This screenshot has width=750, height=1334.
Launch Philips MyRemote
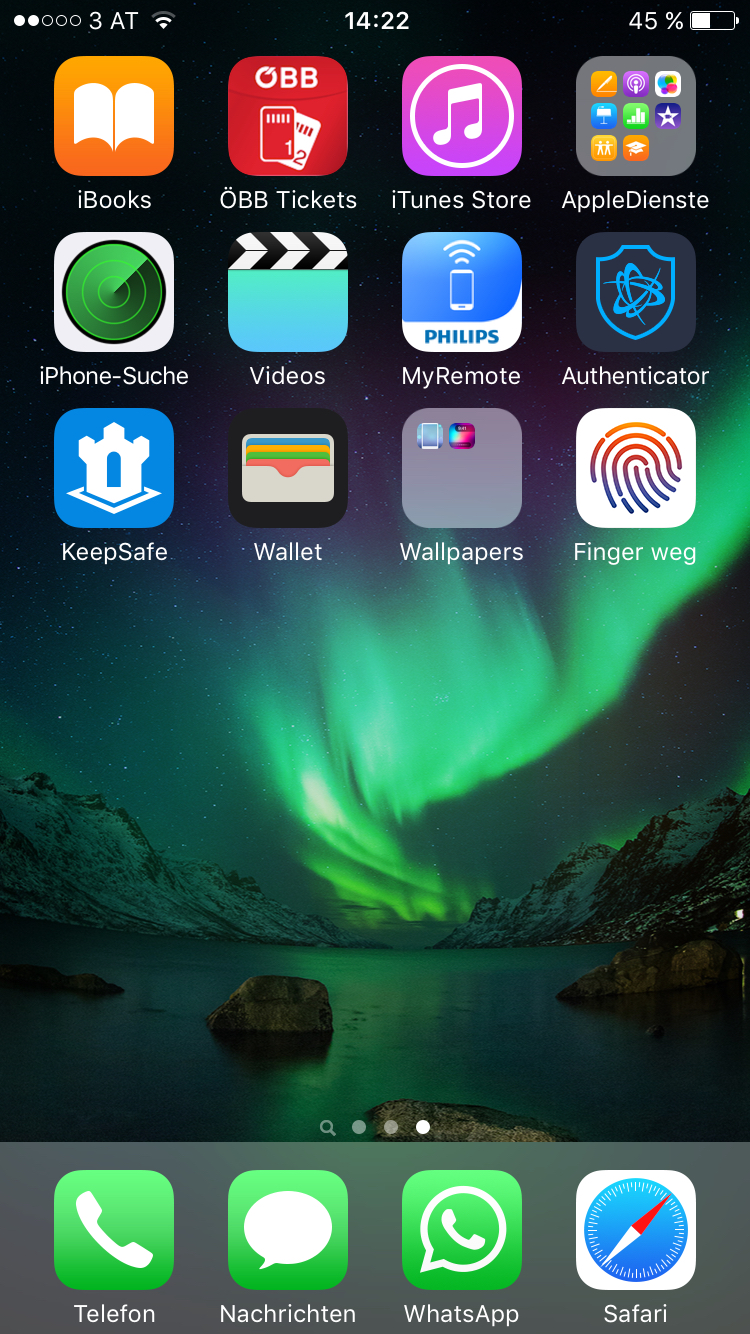tap(462, 292)
